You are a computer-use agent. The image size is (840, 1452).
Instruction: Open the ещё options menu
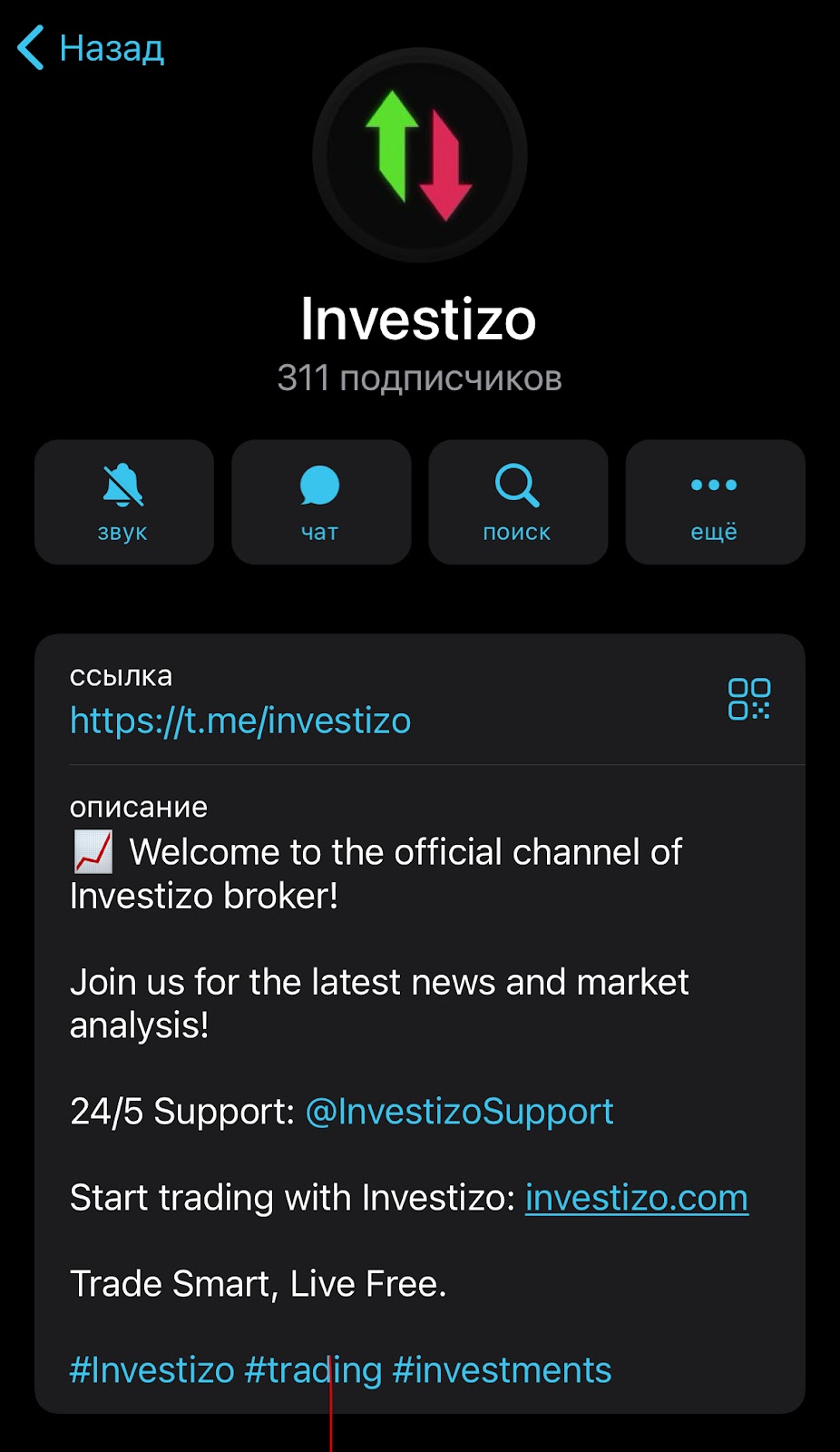click(x=714, y=502)
